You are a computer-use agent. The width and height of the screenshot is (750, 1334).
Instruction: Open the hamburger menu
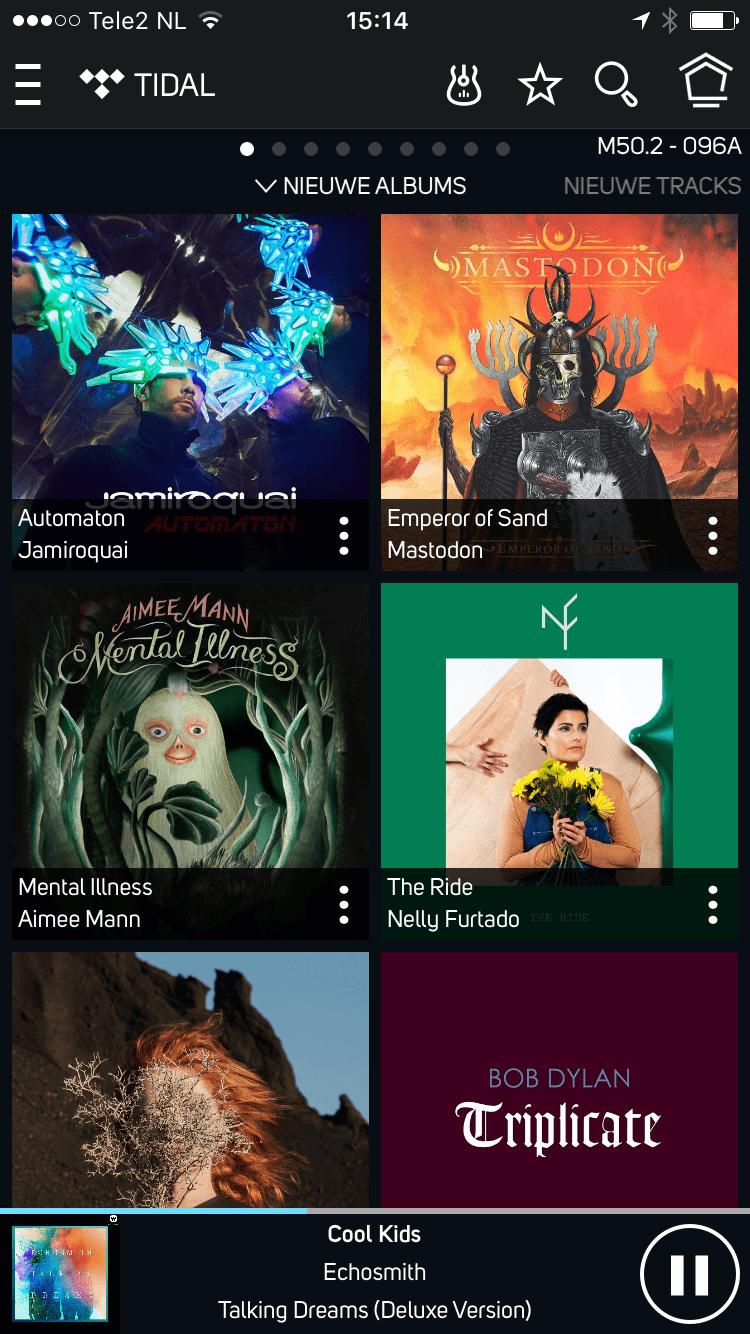(28, 85)
